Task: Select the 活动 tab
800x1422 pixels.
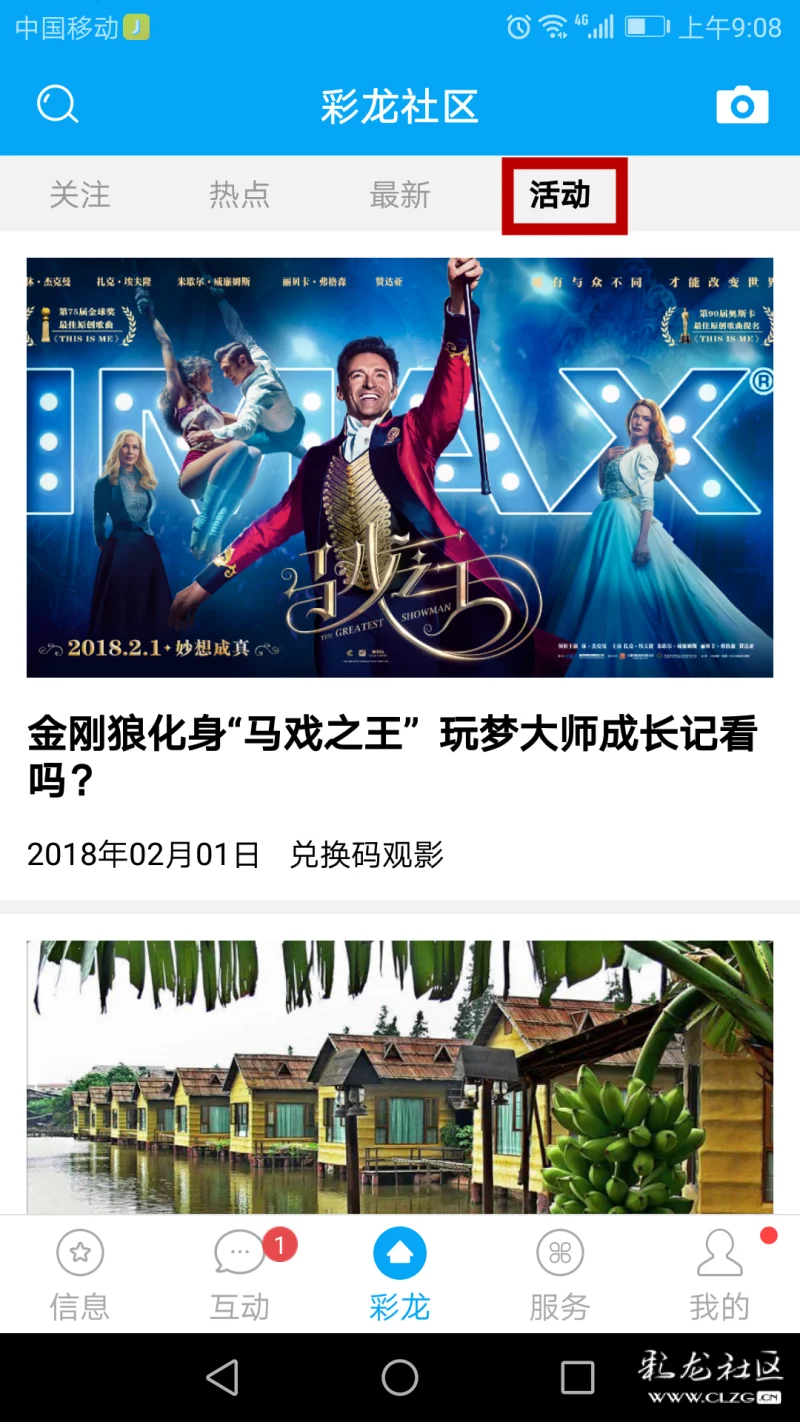Action: coord(562,194)
